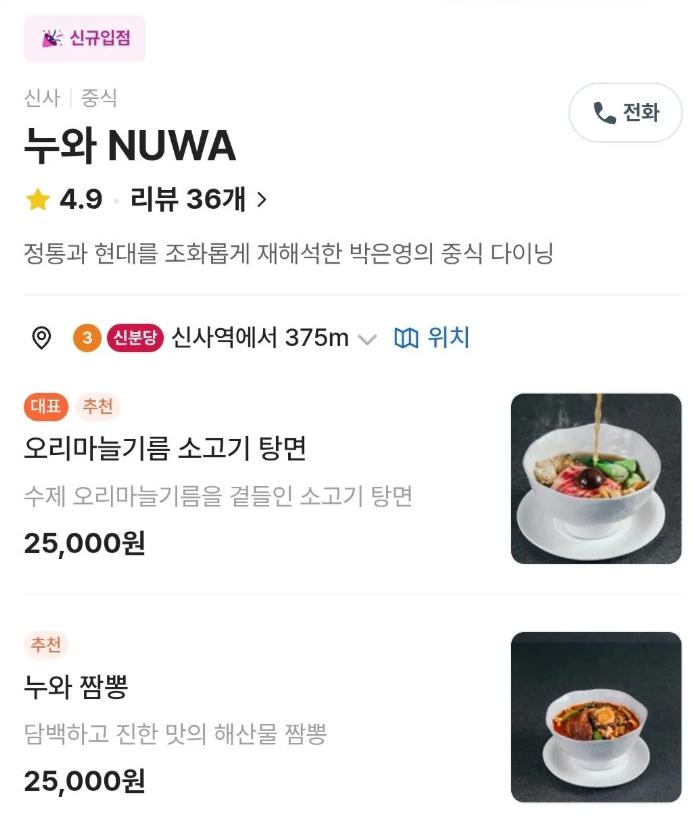Open the 위치 map link

point(432,338)
